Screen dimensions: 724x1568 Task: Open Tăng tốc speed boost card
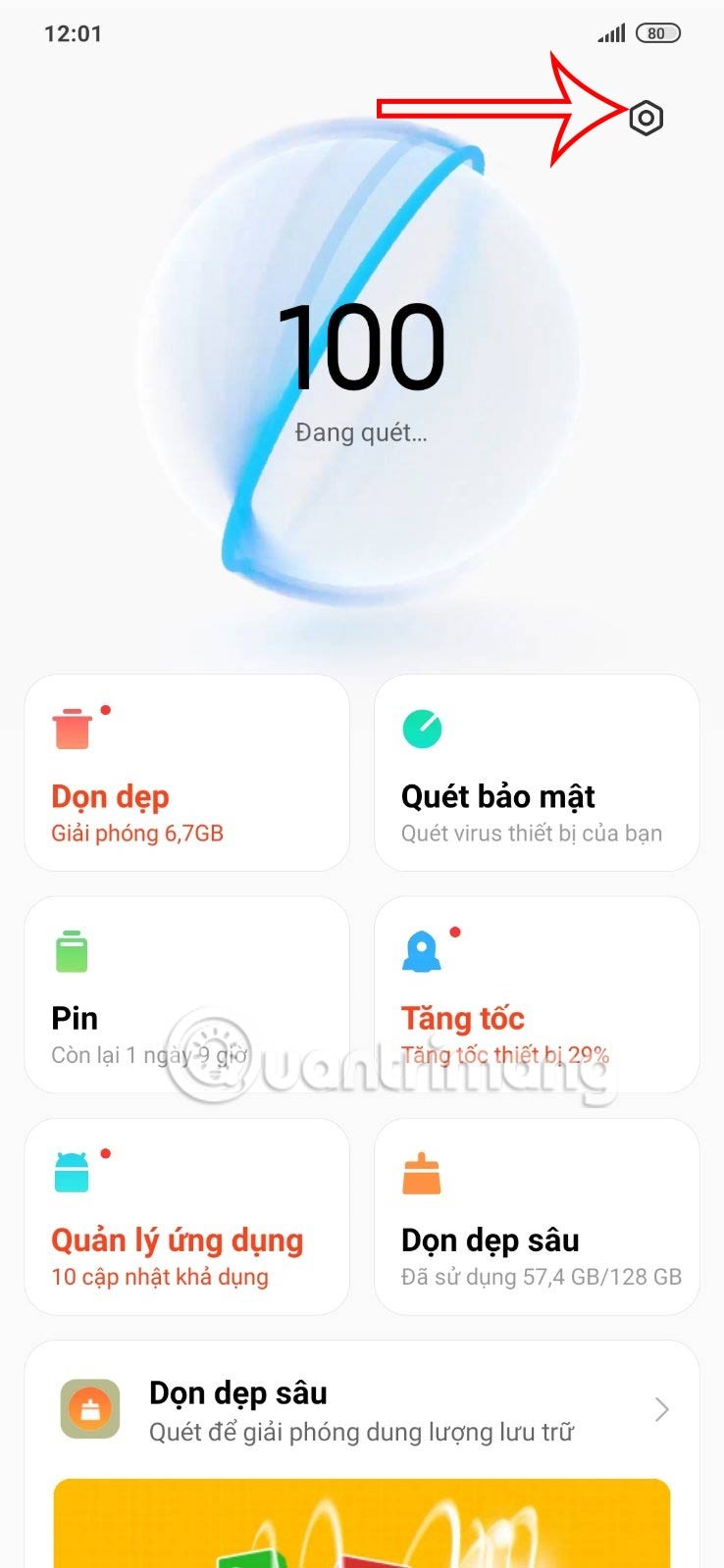tap(536, 994)
